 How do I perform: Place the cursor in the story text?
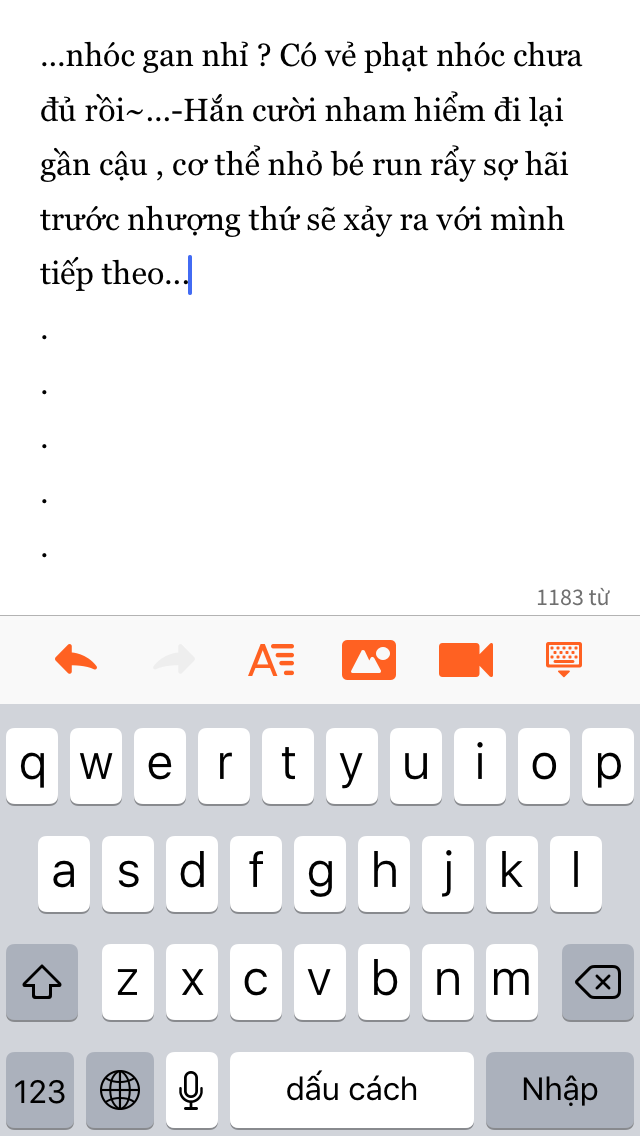point(312,165)
